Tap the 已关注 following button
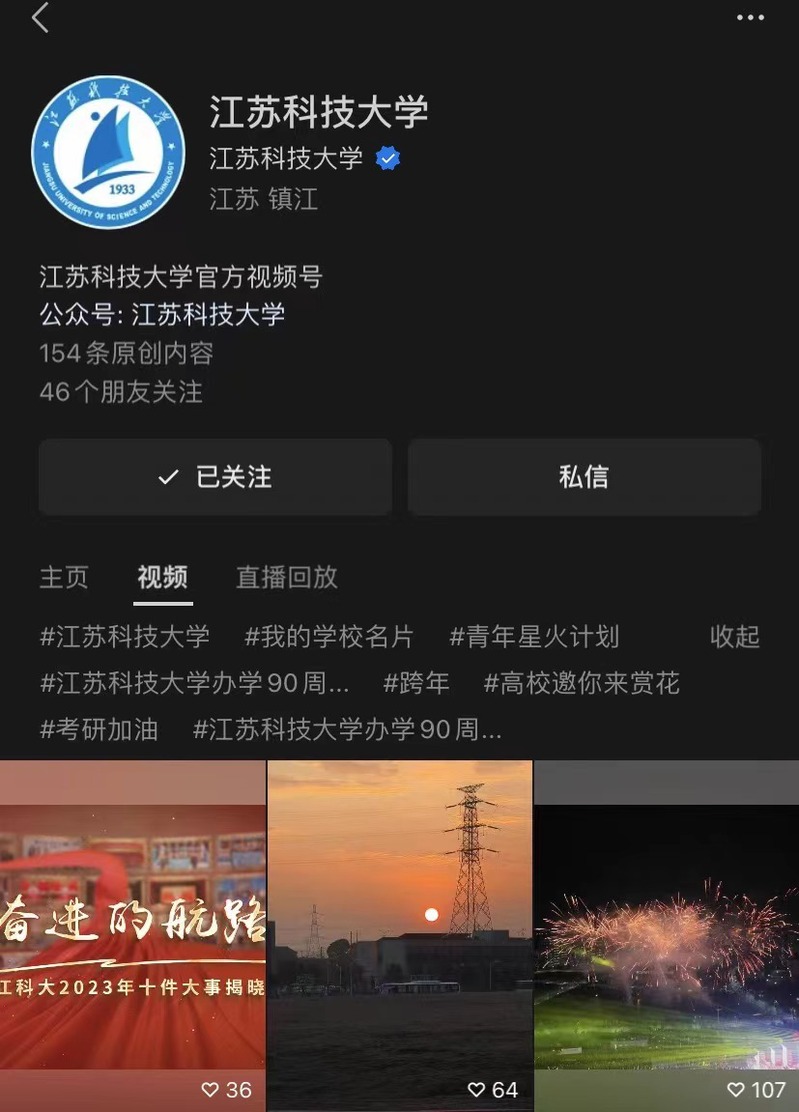799x1112 pixels. 215,477
